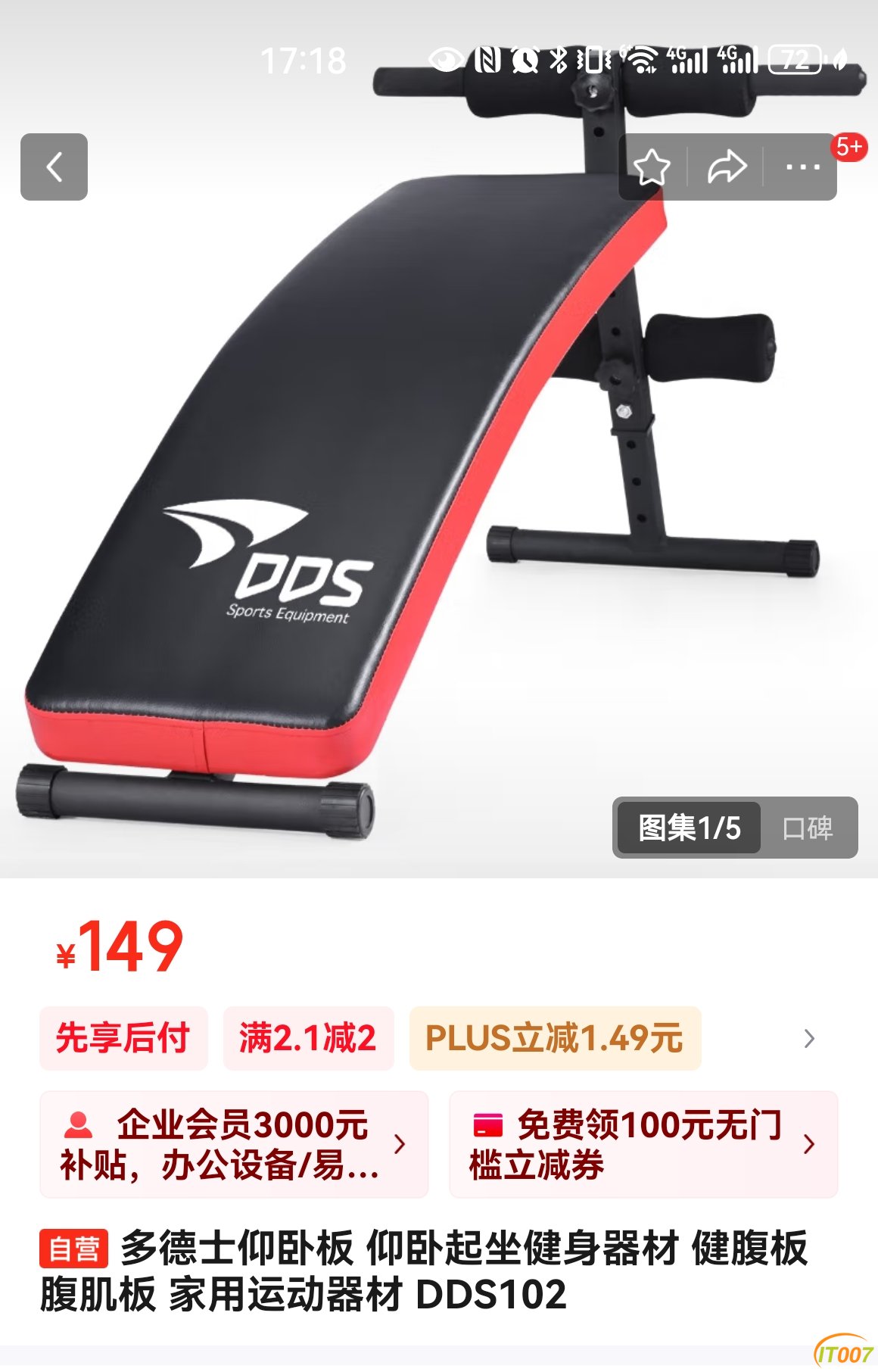
Task: View the PLUS立减1.49元 discount
Action: tap(555, 1038)
